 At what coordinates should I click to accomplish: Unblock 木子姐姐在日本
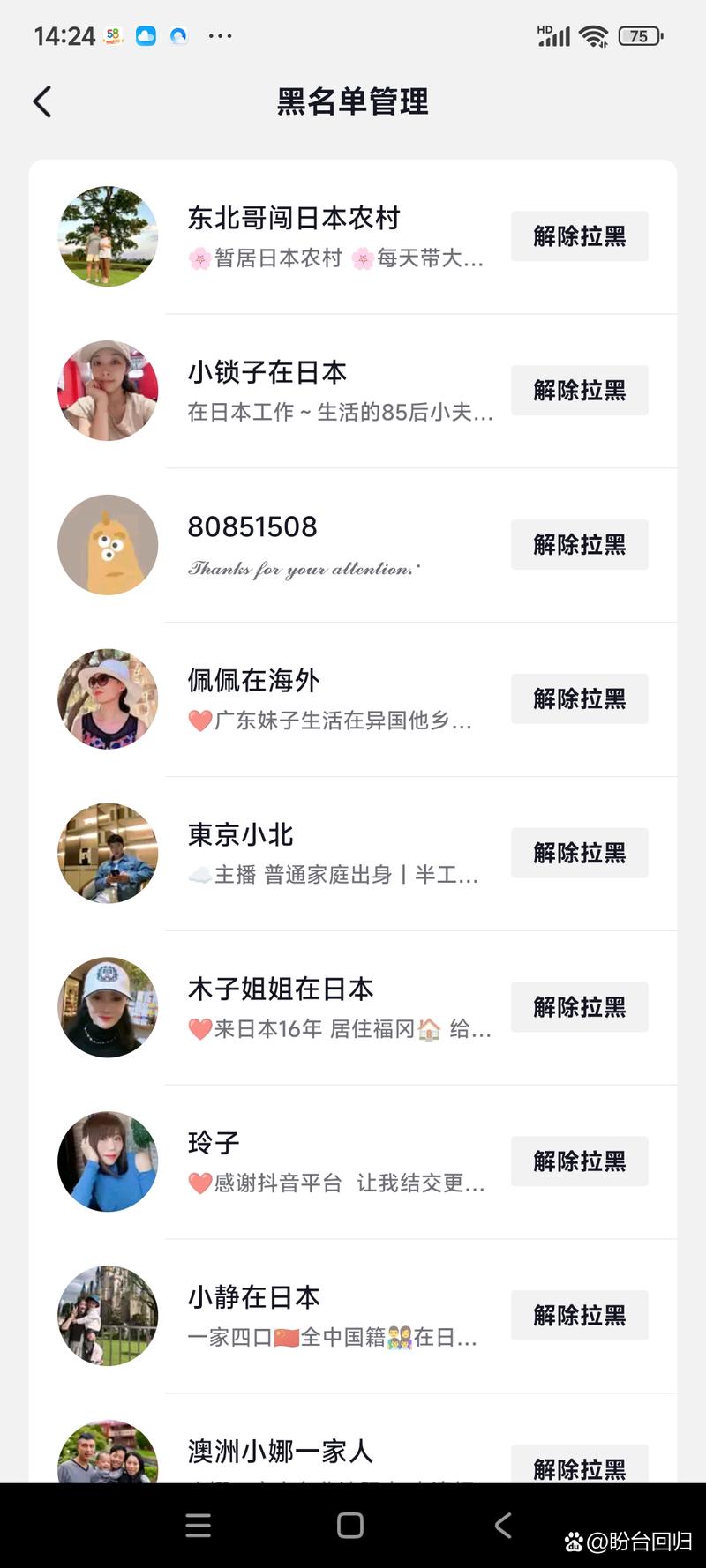(579, 1007)
